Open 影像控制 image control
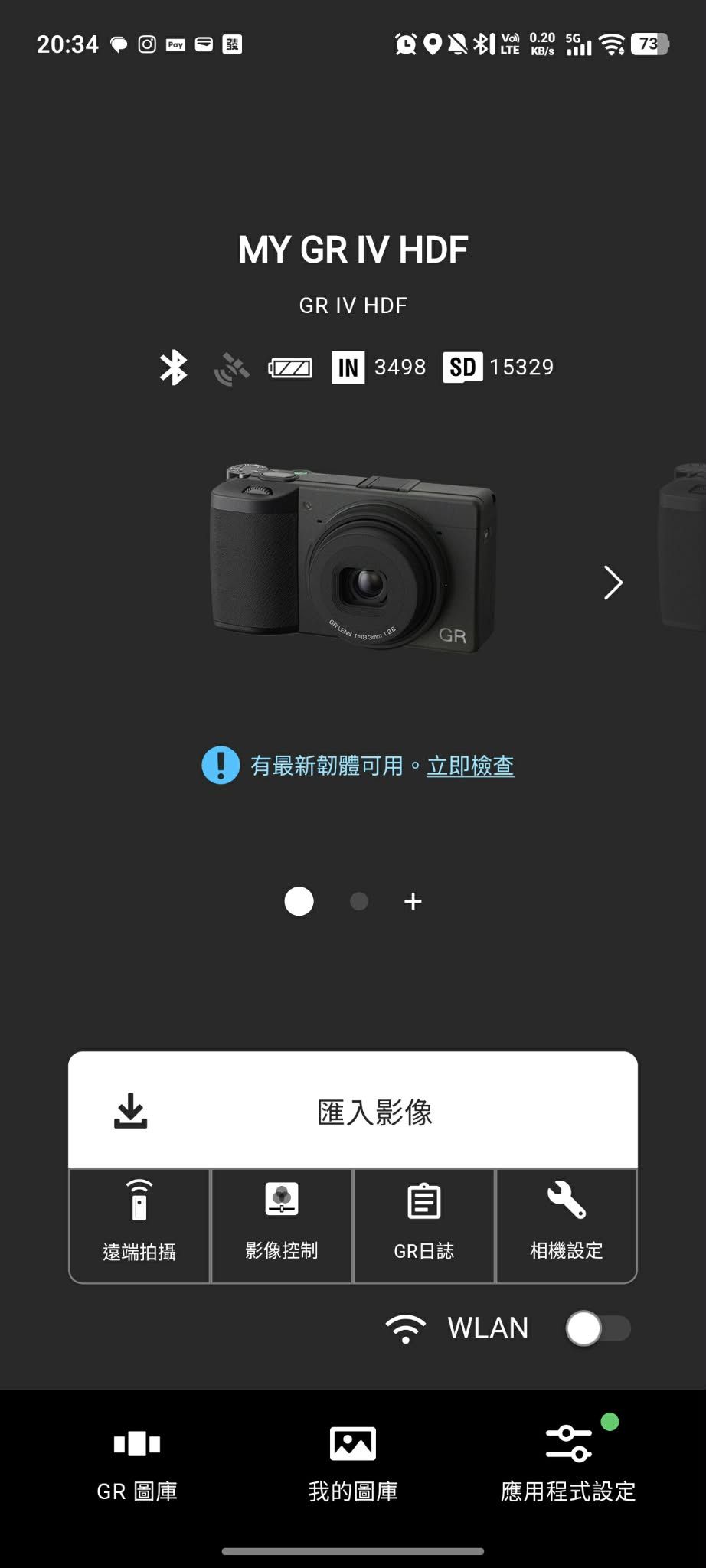The height and width of the screenshot is (1568, 706). (282, 1225)
